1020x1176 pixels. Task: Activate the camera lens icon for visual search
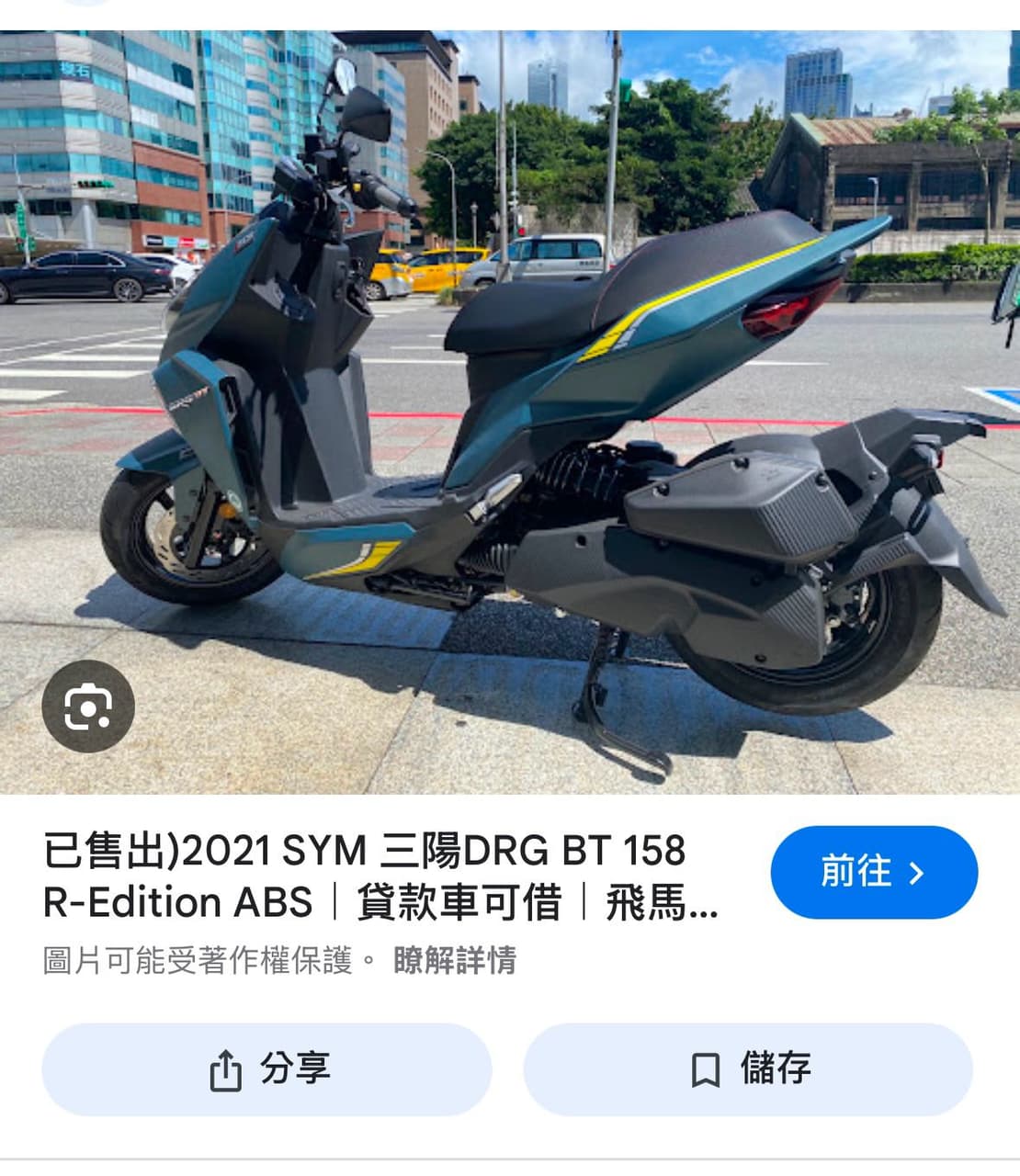[87, 707]
